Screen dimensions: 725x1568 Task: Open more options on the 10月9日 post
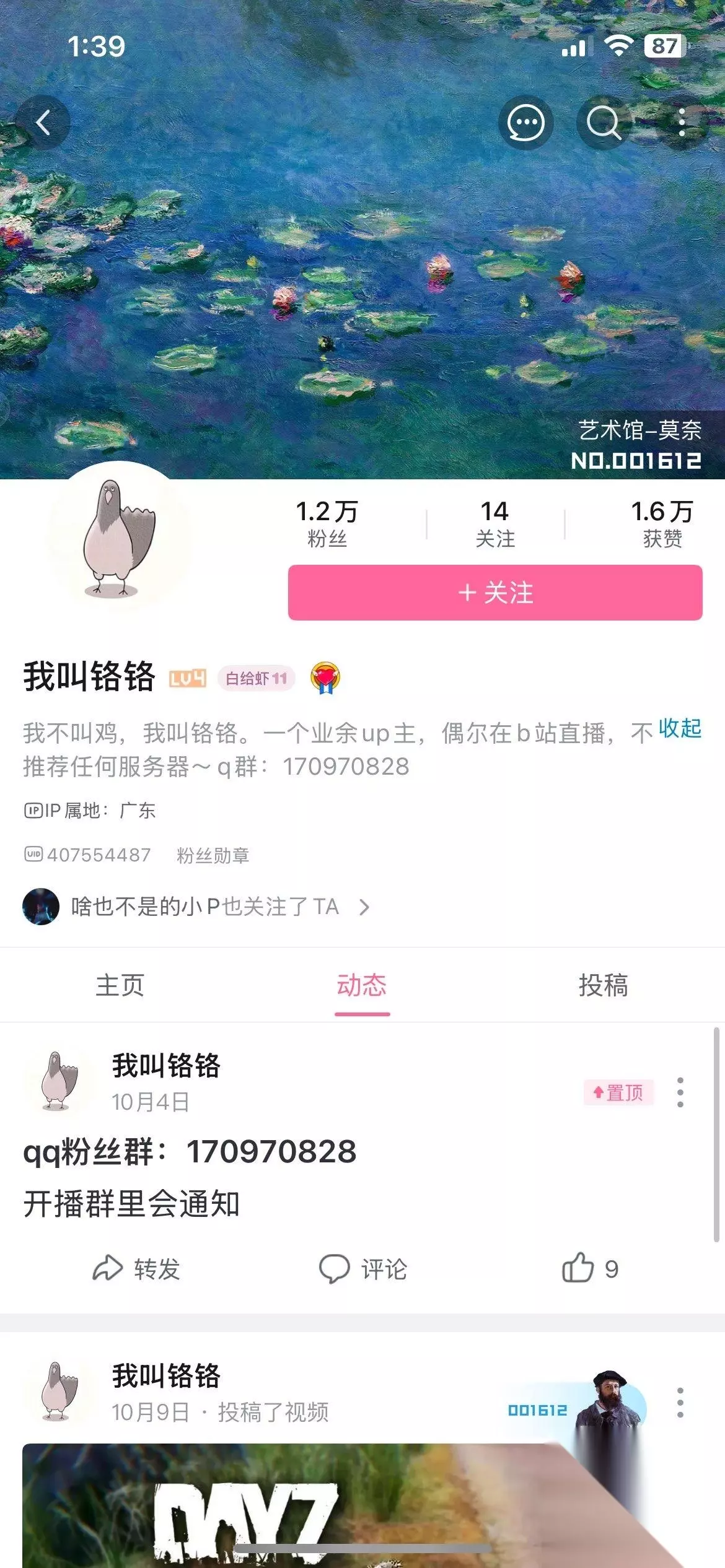(x=680, y=1402)
